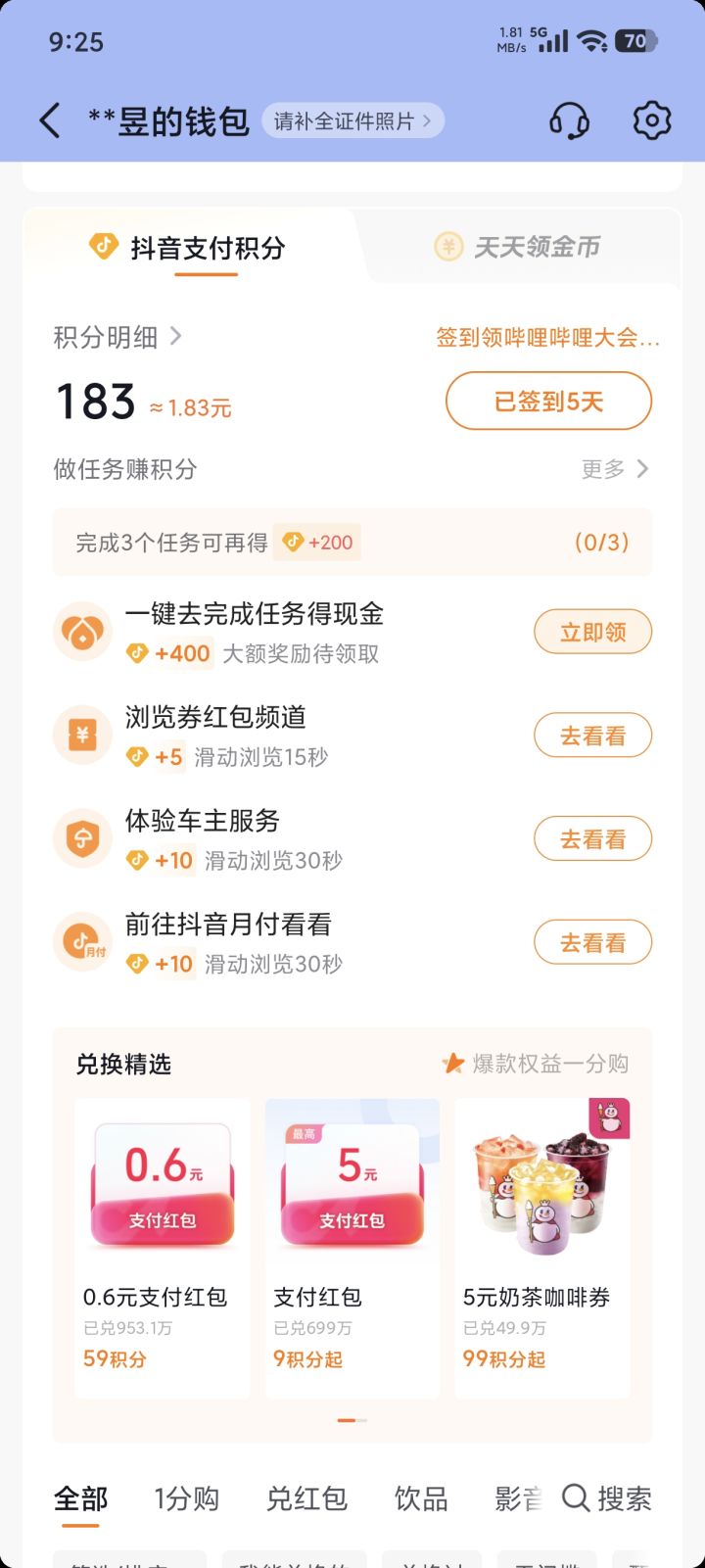Tap the 已签到5天 check-in button
The height and width of the screenshot is (1568, 705).
(x=548, y=402)
